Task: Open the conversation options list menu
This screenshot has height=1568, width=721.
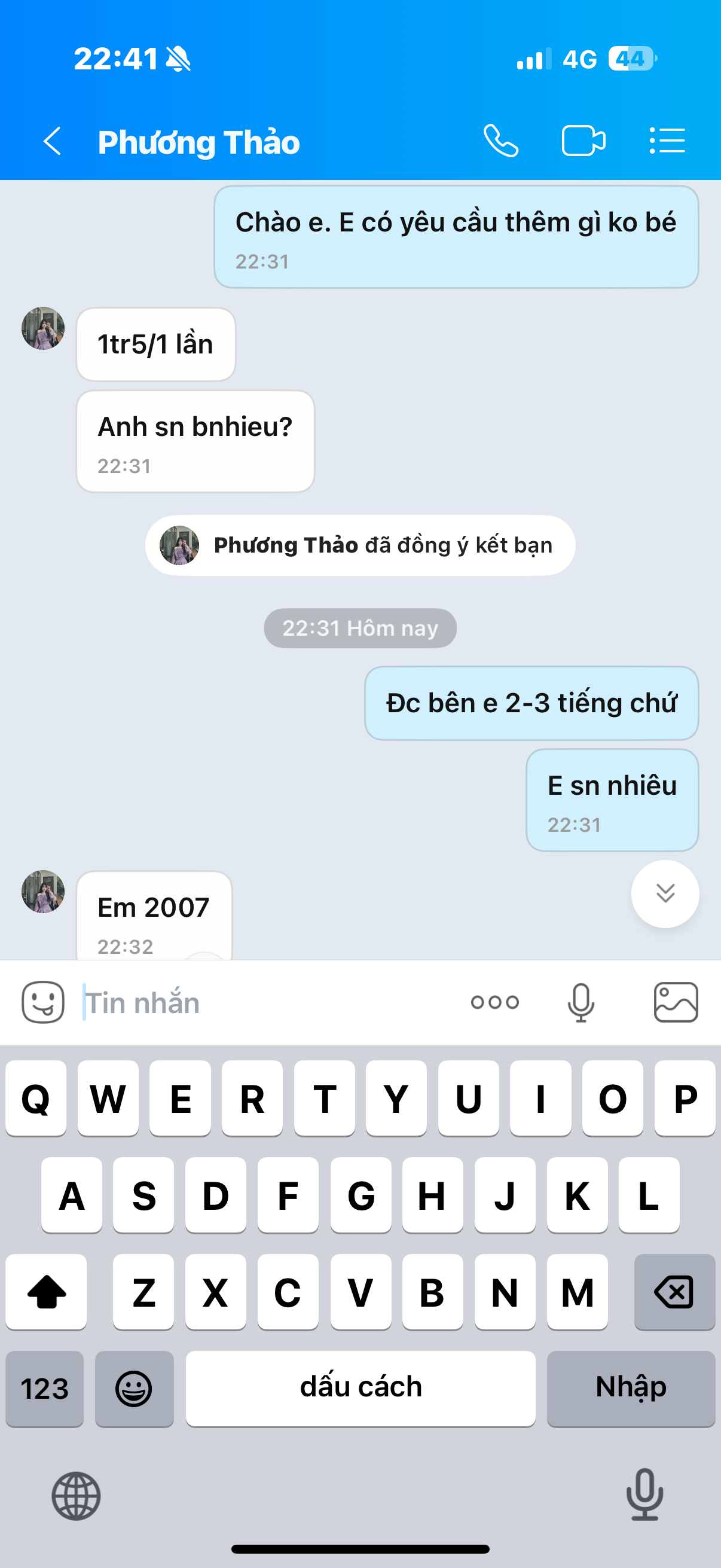Action: click(x=667, y=141)
